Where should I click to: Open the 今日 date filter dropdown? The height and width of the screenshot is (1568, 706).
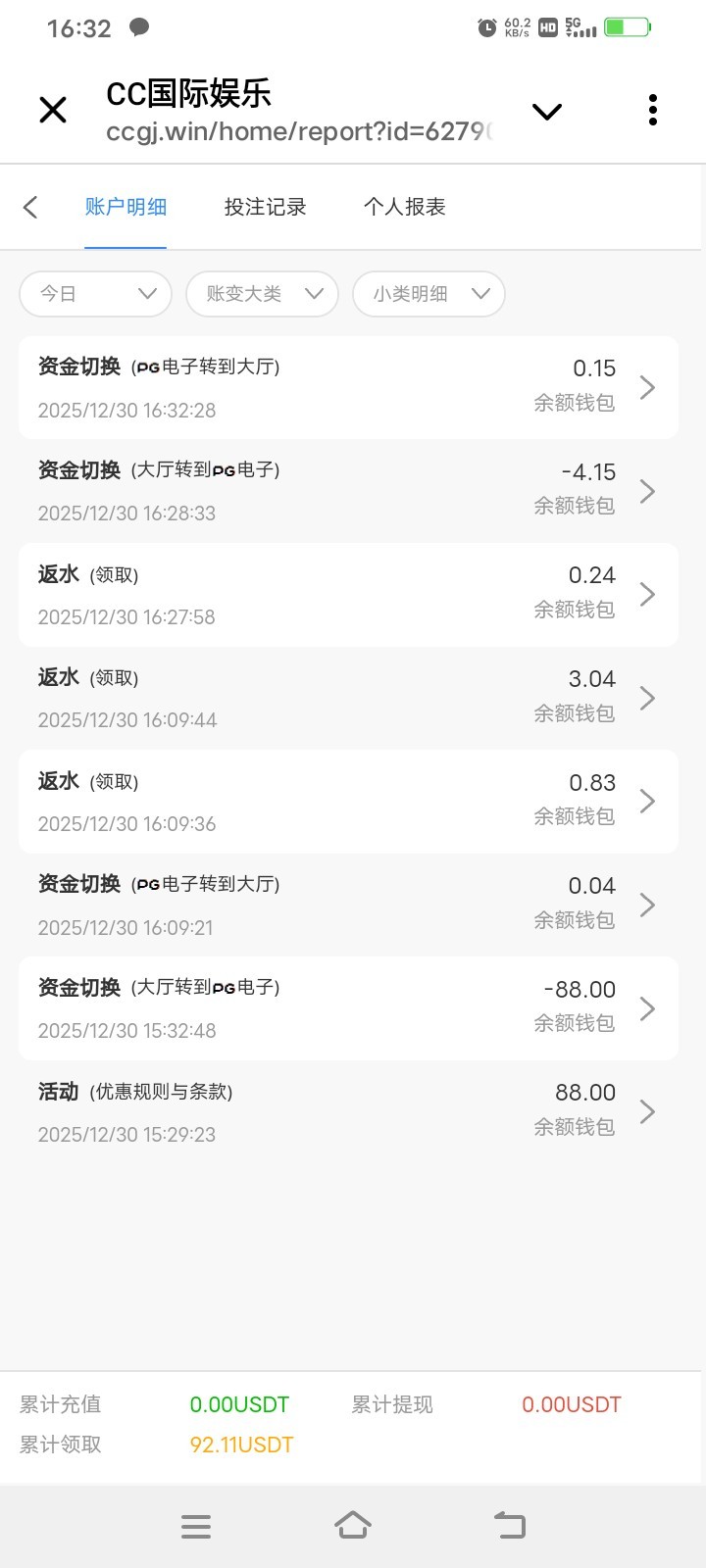tap(95, 294)
